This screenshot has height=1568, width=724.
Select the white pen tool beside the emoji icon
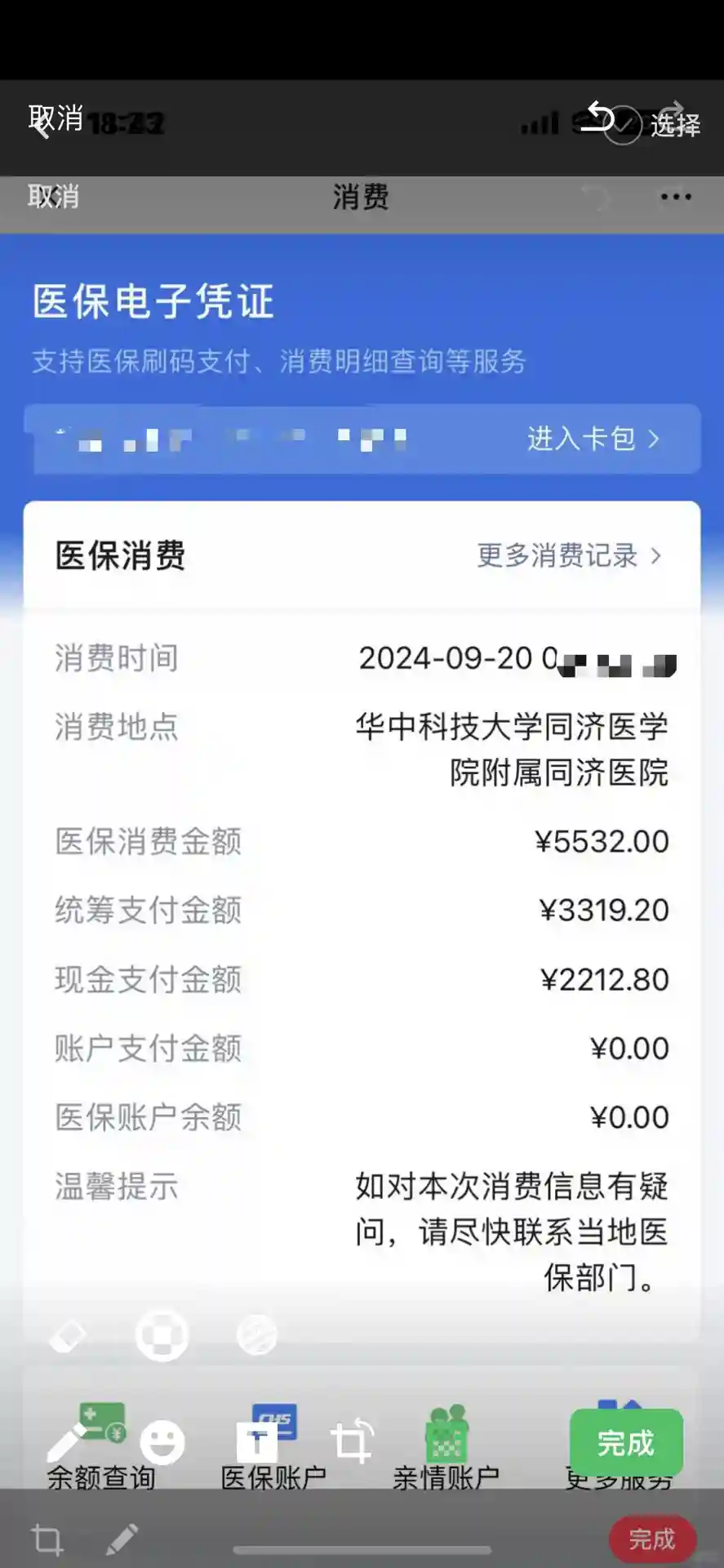click(68, 1442)
